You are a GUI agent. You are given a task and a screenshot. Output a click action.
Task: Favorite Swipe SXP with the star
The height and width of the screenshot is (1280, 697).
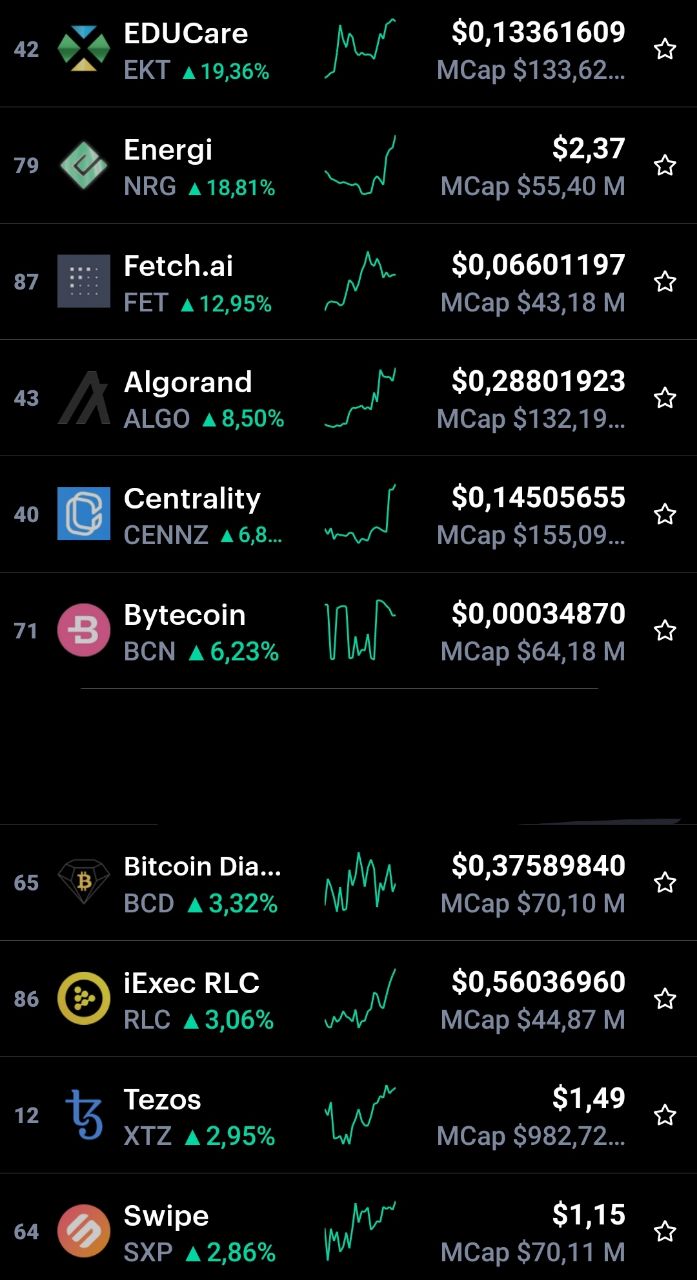pyautogui.click(x=665, y=1231)
